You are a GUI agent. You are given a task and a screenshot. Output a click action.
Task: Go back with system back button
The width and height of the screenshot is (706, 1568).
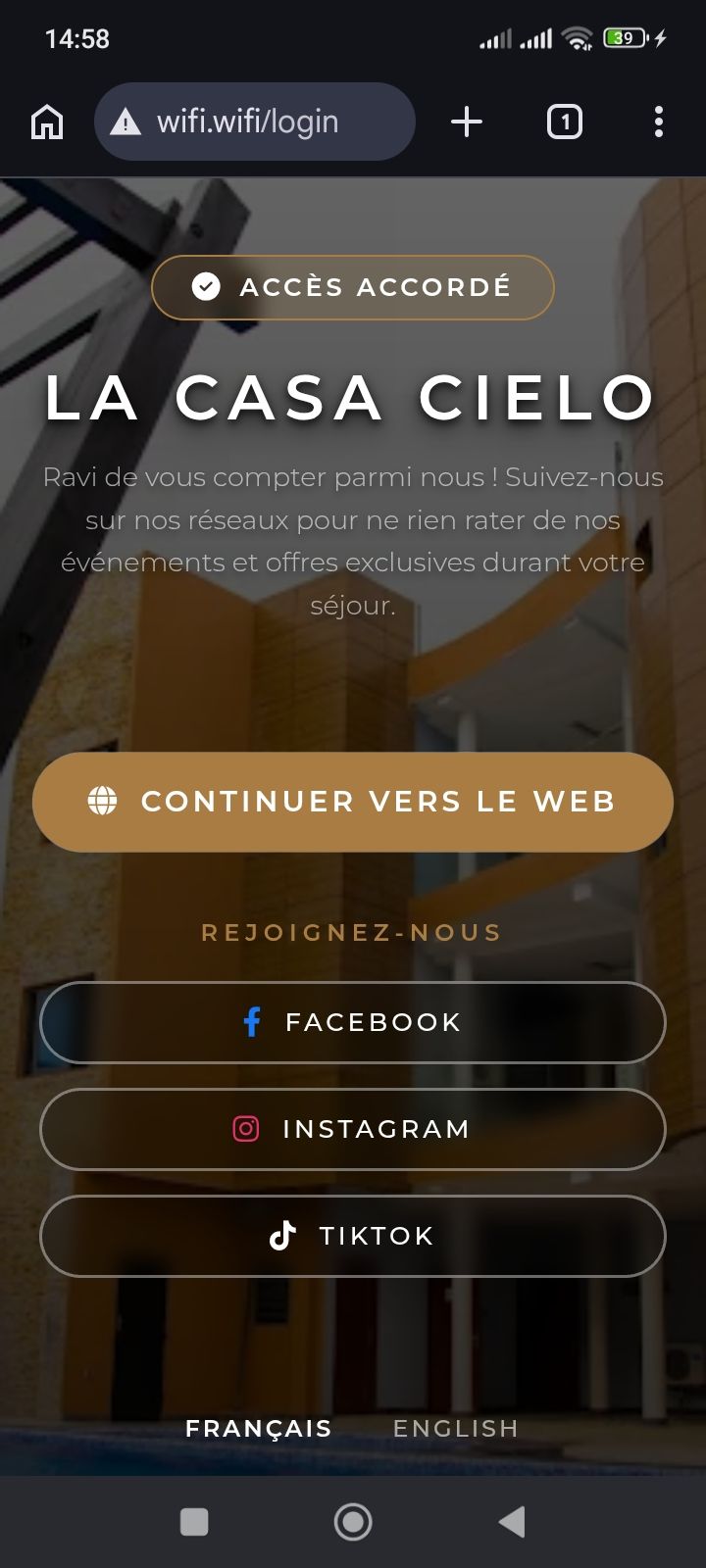click(x=512, y=1522)
